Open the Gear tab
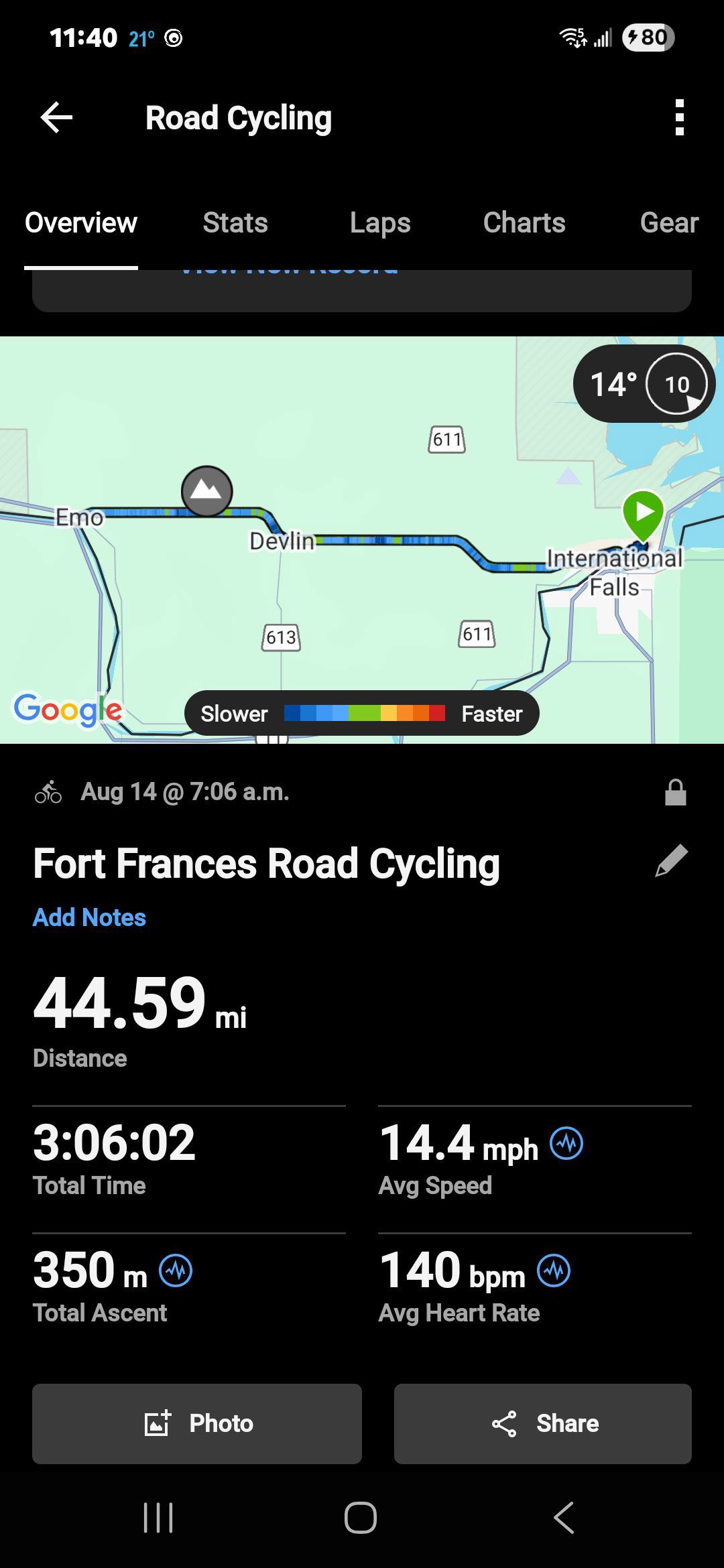The height and width of the screenshot is (1568, 724). (x=669, y=222)
